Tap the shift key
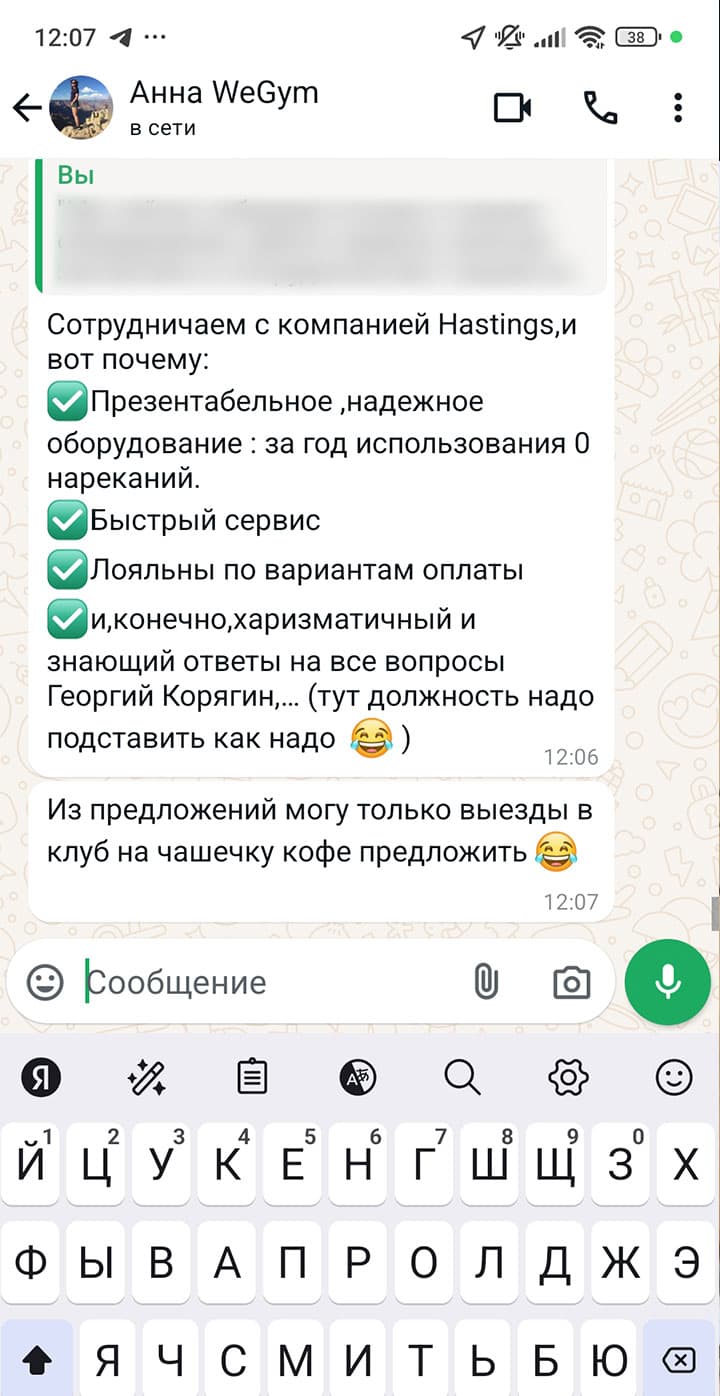The image size is (720, 1396). coord(36,1360)
